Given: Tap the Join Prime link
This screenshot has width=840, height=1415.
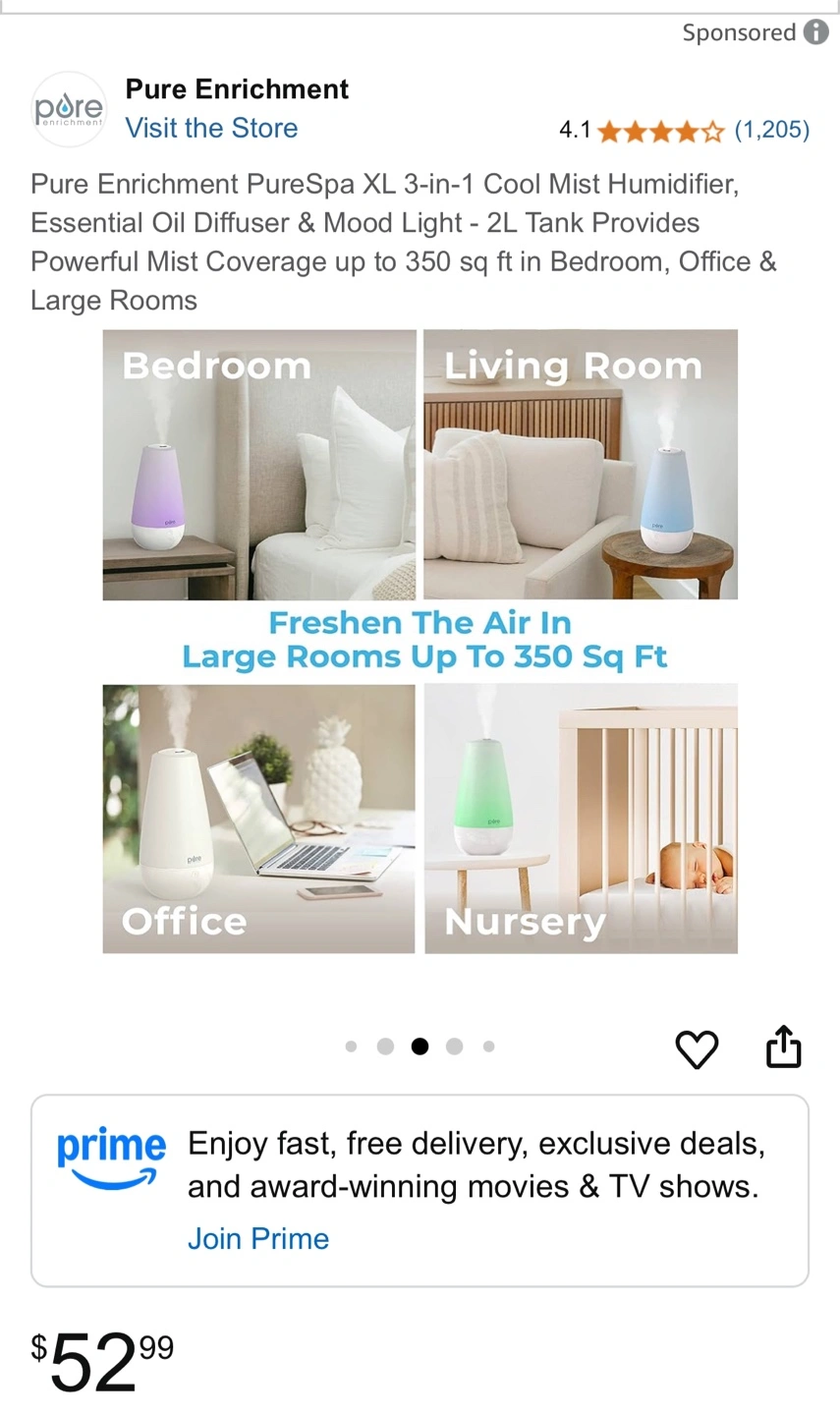Looking at the screenshot, I should point(258,1238).
